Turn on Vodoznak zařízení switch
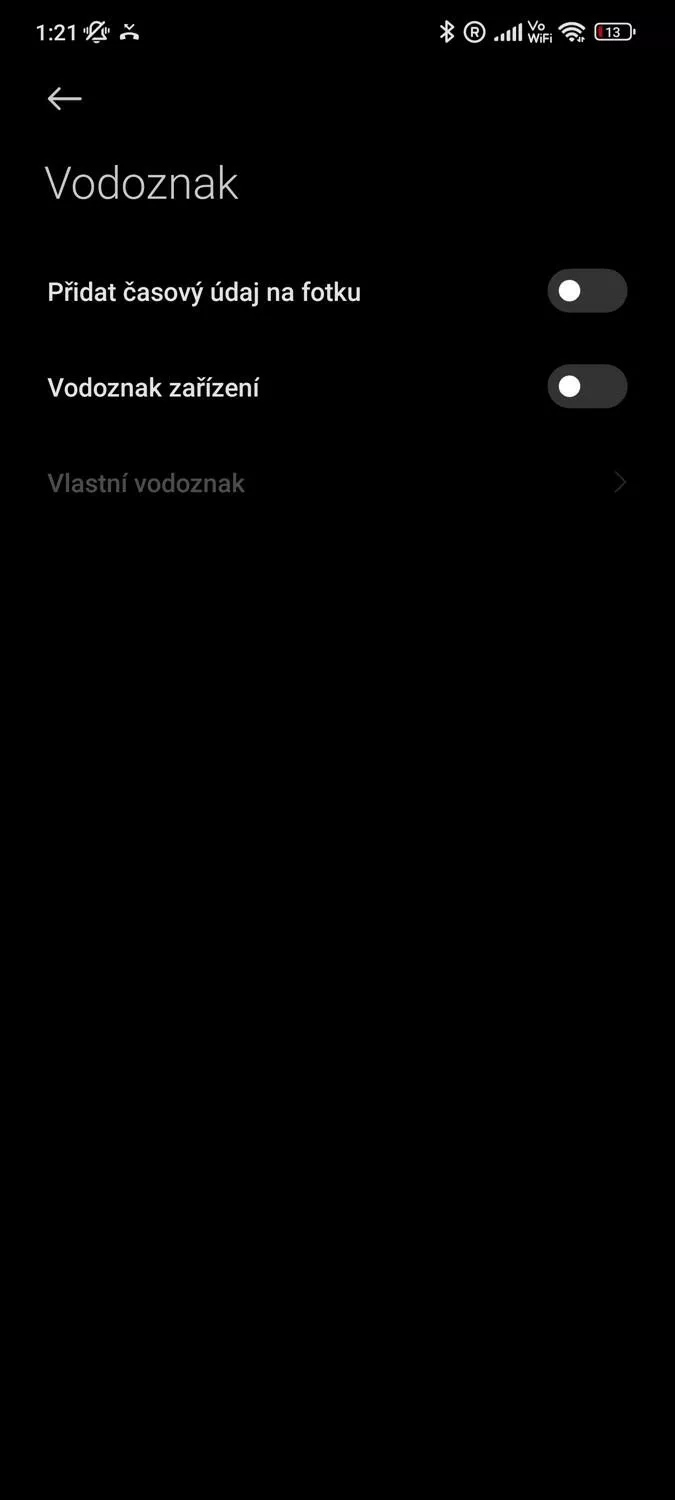 (587, 387)
